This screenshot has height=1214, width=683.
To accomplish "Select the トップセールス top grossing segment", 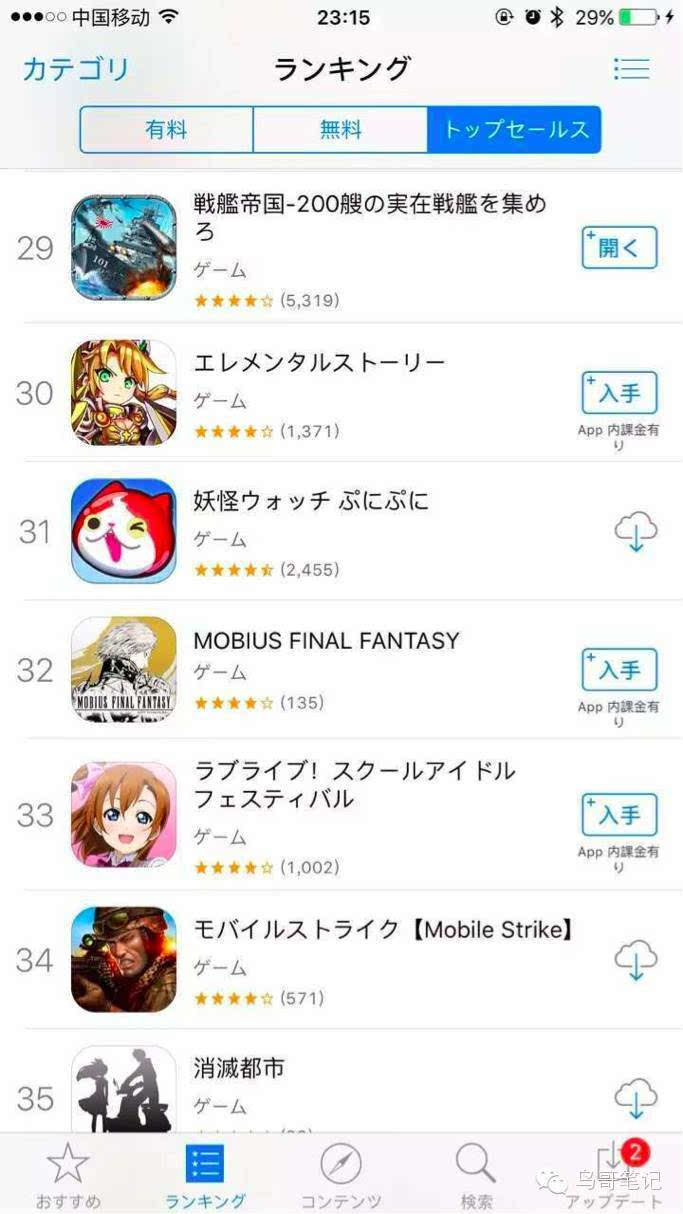I will [x=514, y=130].
